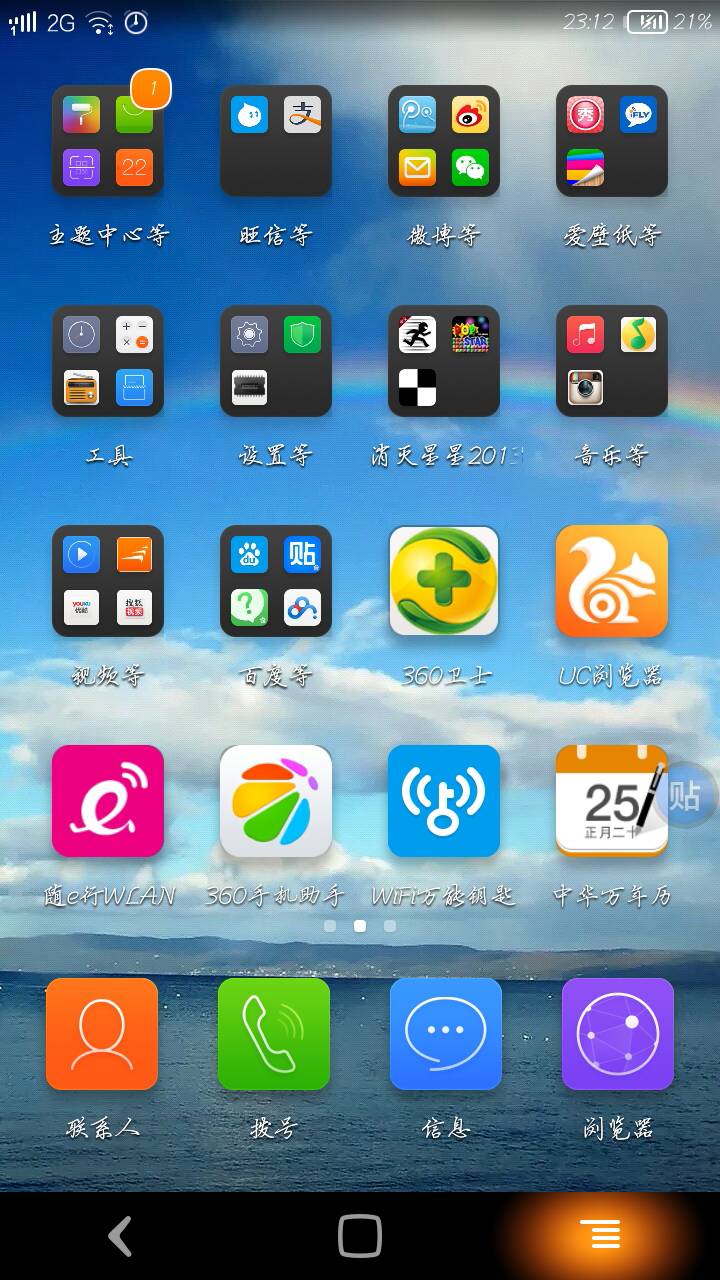The image size is (720, 1280).
Task: Open the 工具 folder
Action: coord(108,360)
